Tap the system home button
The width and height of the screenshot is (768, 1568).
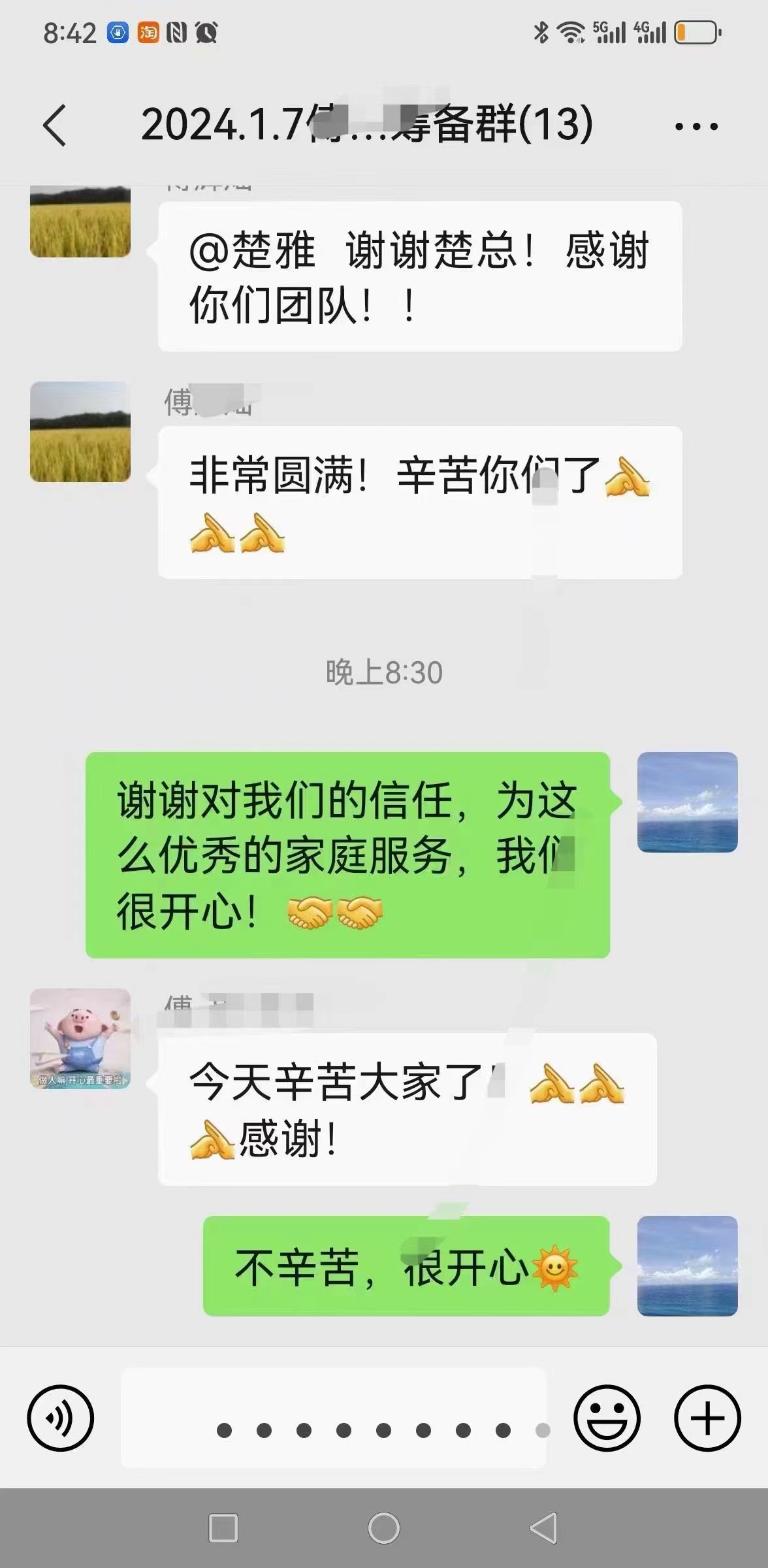pos(383,1528)
